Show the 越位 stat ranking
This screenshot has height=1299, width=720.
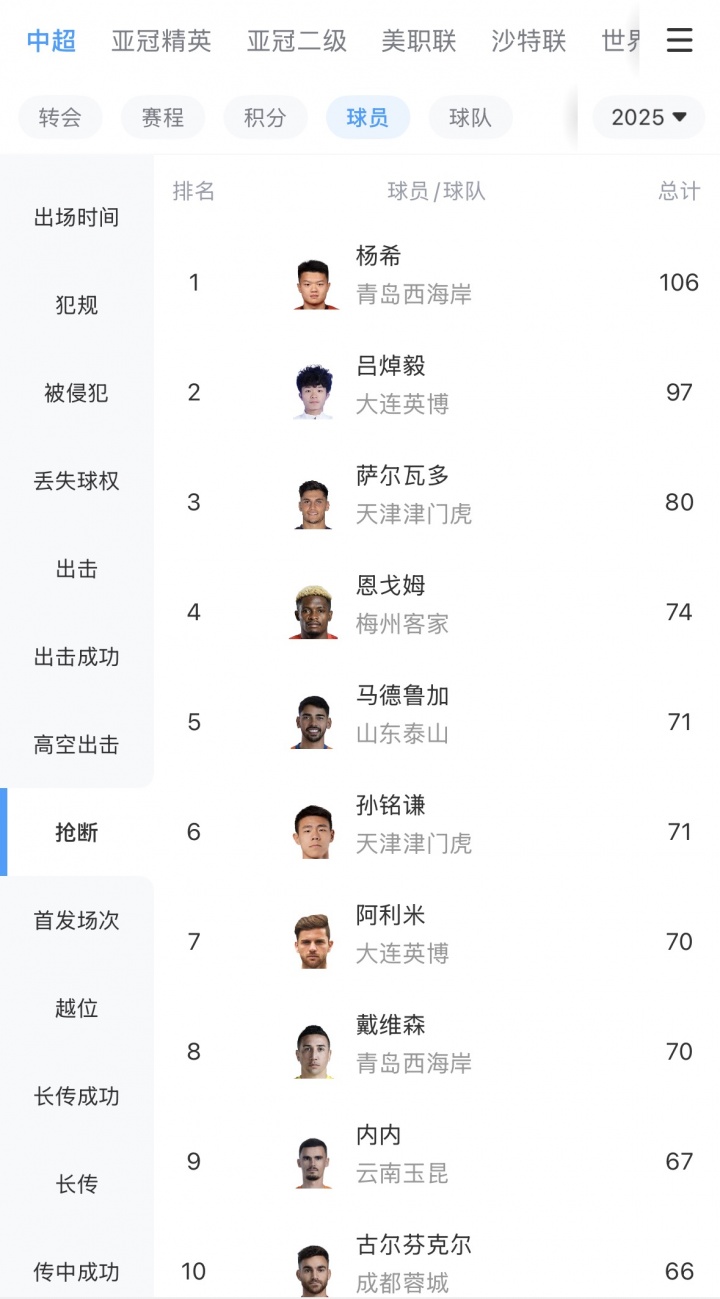coord(77,1009)
